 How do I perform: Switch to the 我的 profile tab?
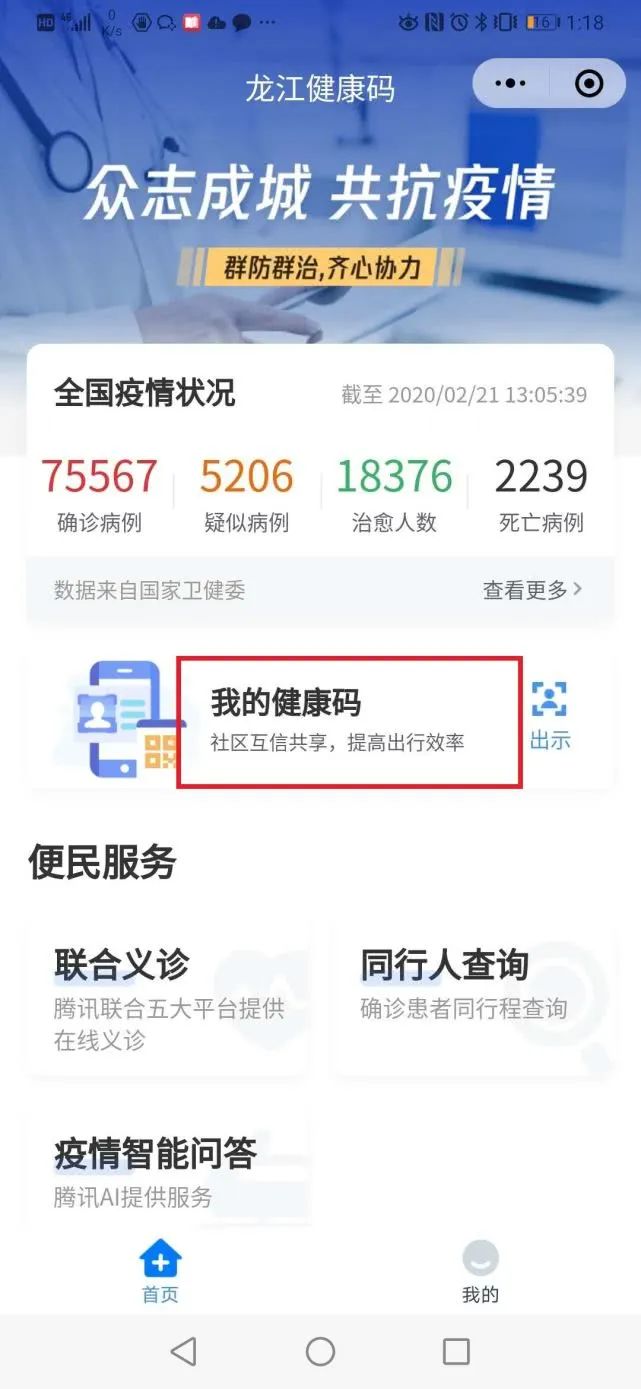(x=480, y=1272)
